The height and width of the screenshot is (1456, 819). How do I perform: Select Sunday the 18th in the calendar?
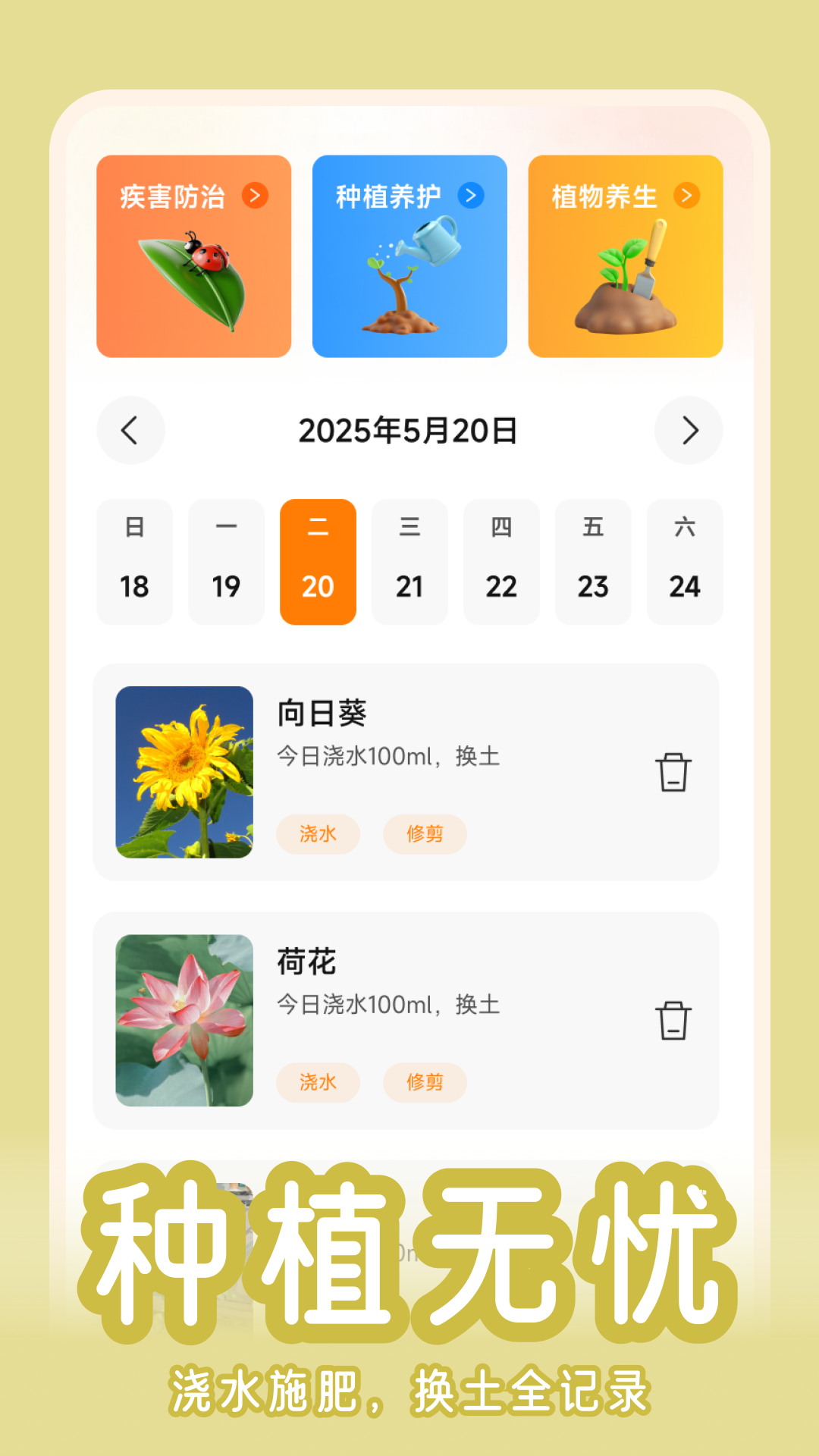(x=135, y=561)
